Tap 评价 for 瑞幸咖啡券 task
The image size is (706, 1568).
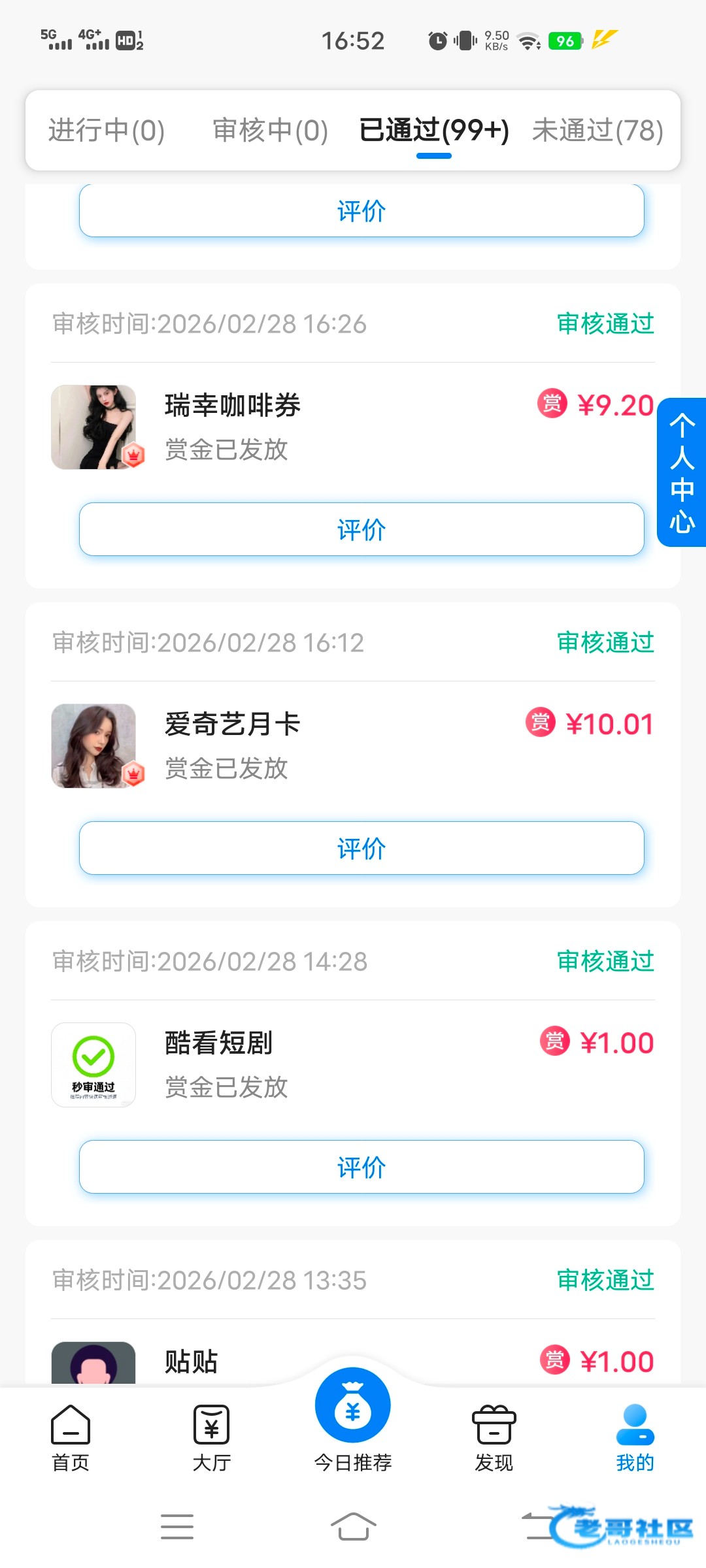pos(361,529)
